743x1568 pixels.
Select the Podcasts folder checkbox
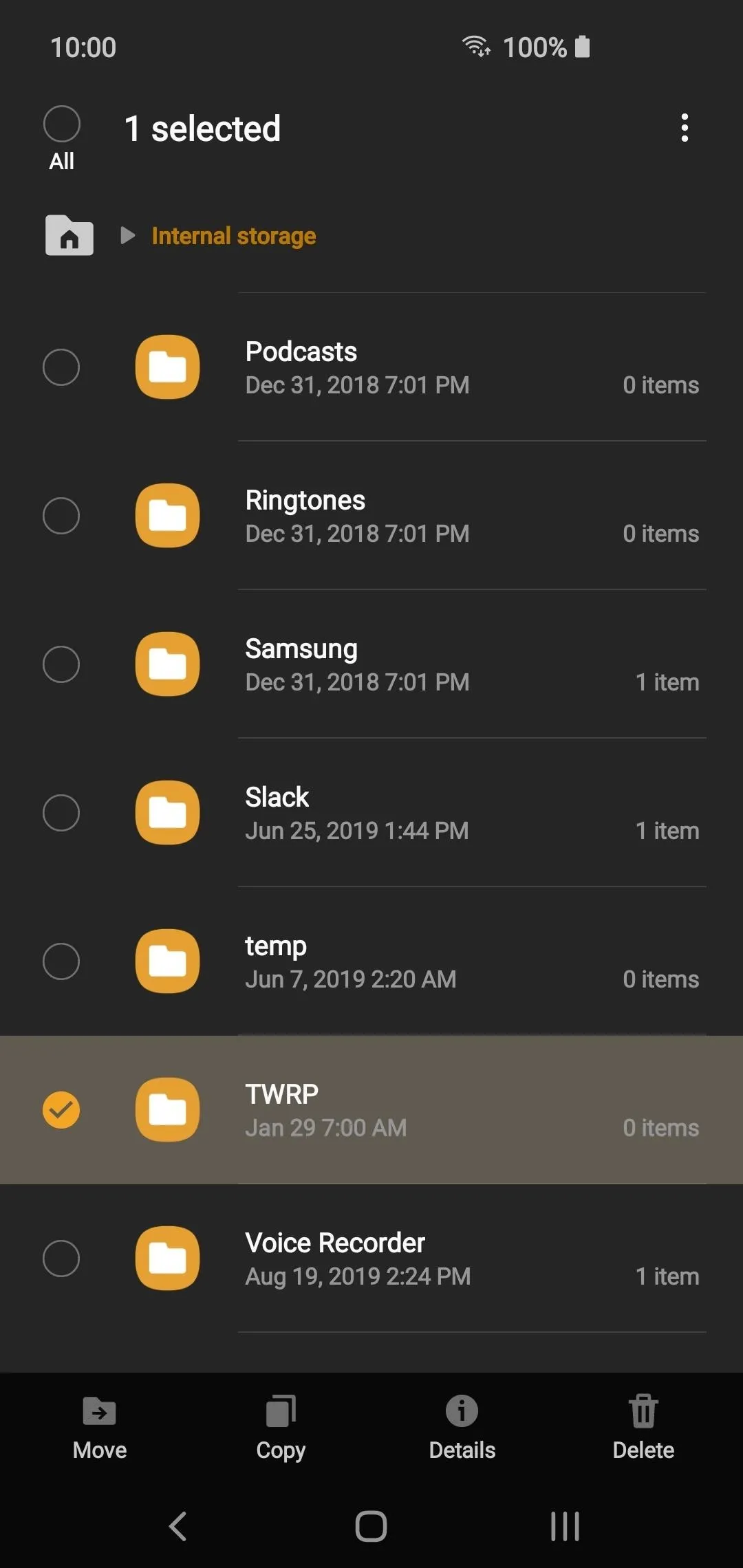(x=61, y=367)
